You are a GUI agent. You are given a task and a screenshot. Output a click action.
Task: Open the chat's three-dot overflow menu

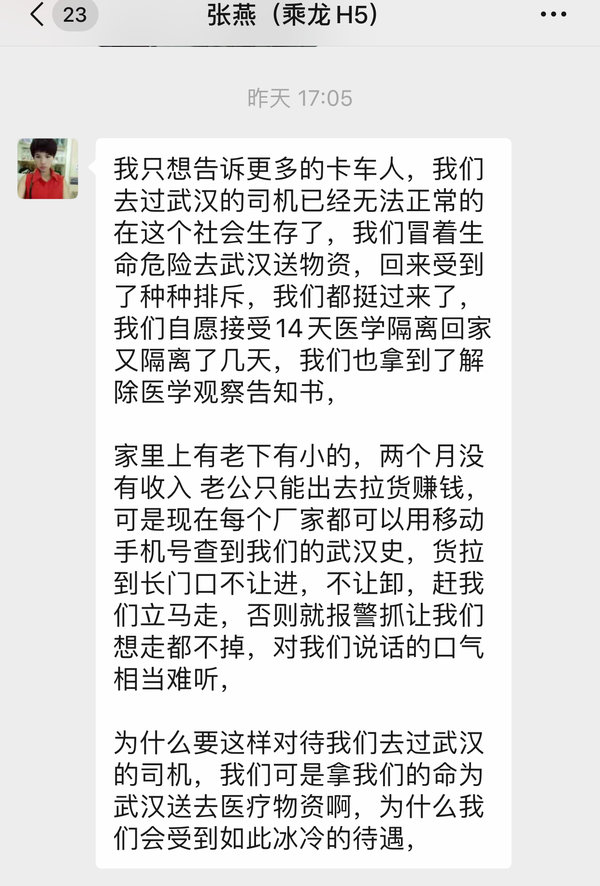pyautogui.click(x=553, y=15)
